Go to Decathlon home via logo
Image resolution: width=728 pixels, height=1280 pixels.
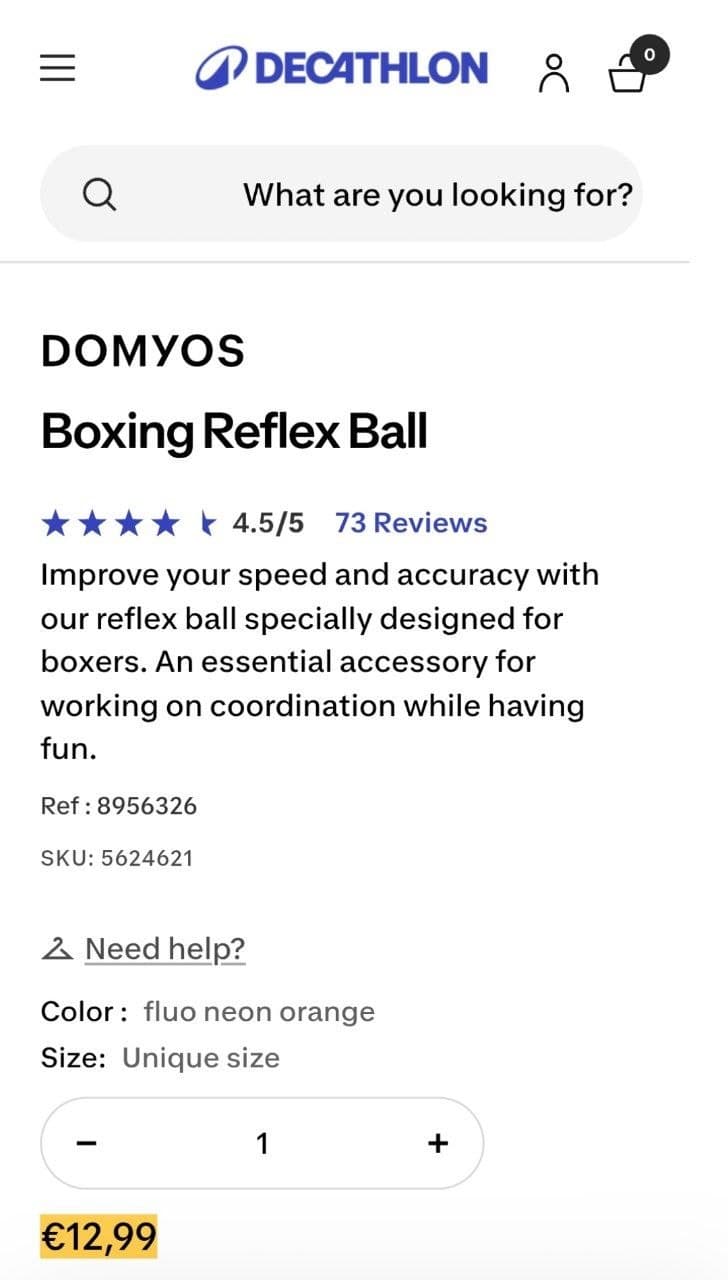click(341, 68)
